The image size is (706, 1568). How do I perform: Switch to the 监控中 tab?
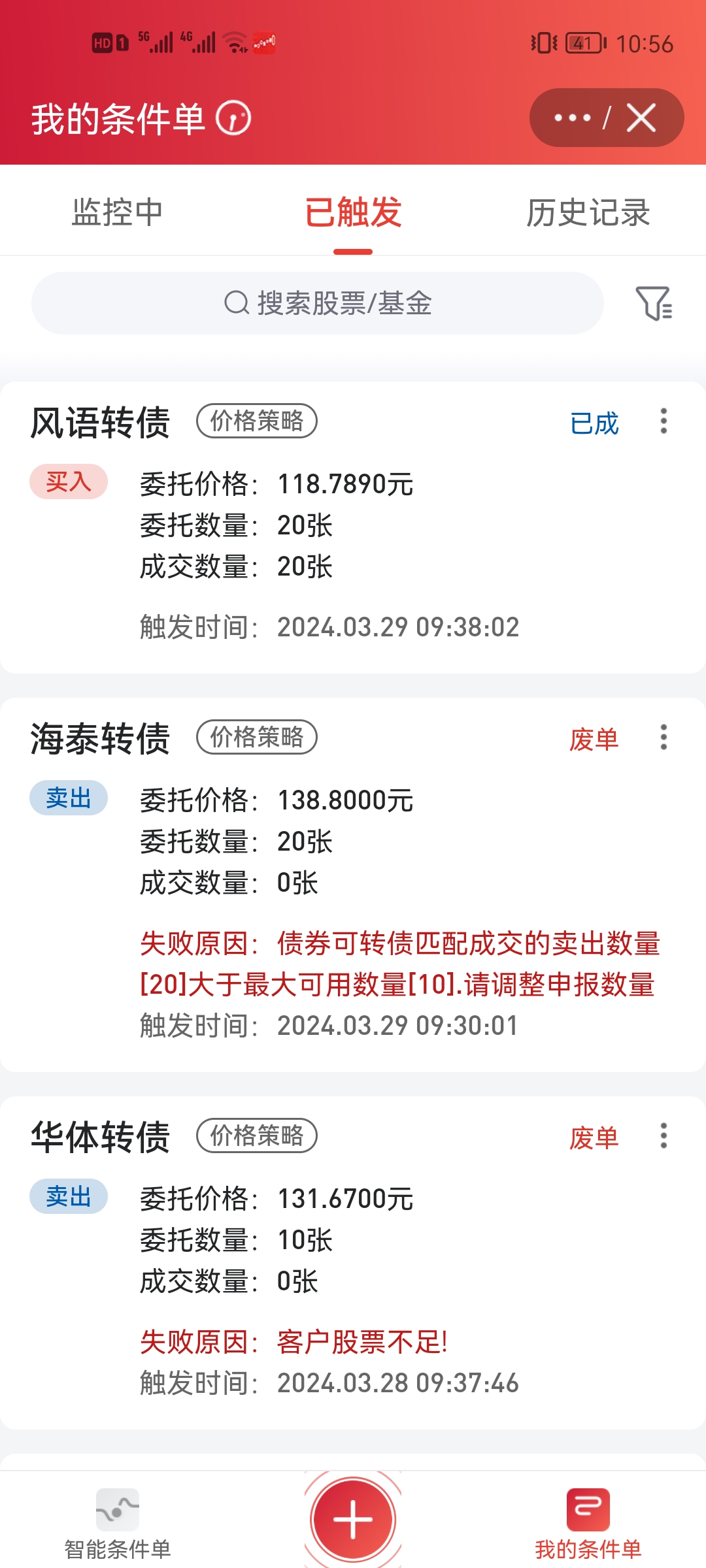pyautogui.click(x=117, y=212)
